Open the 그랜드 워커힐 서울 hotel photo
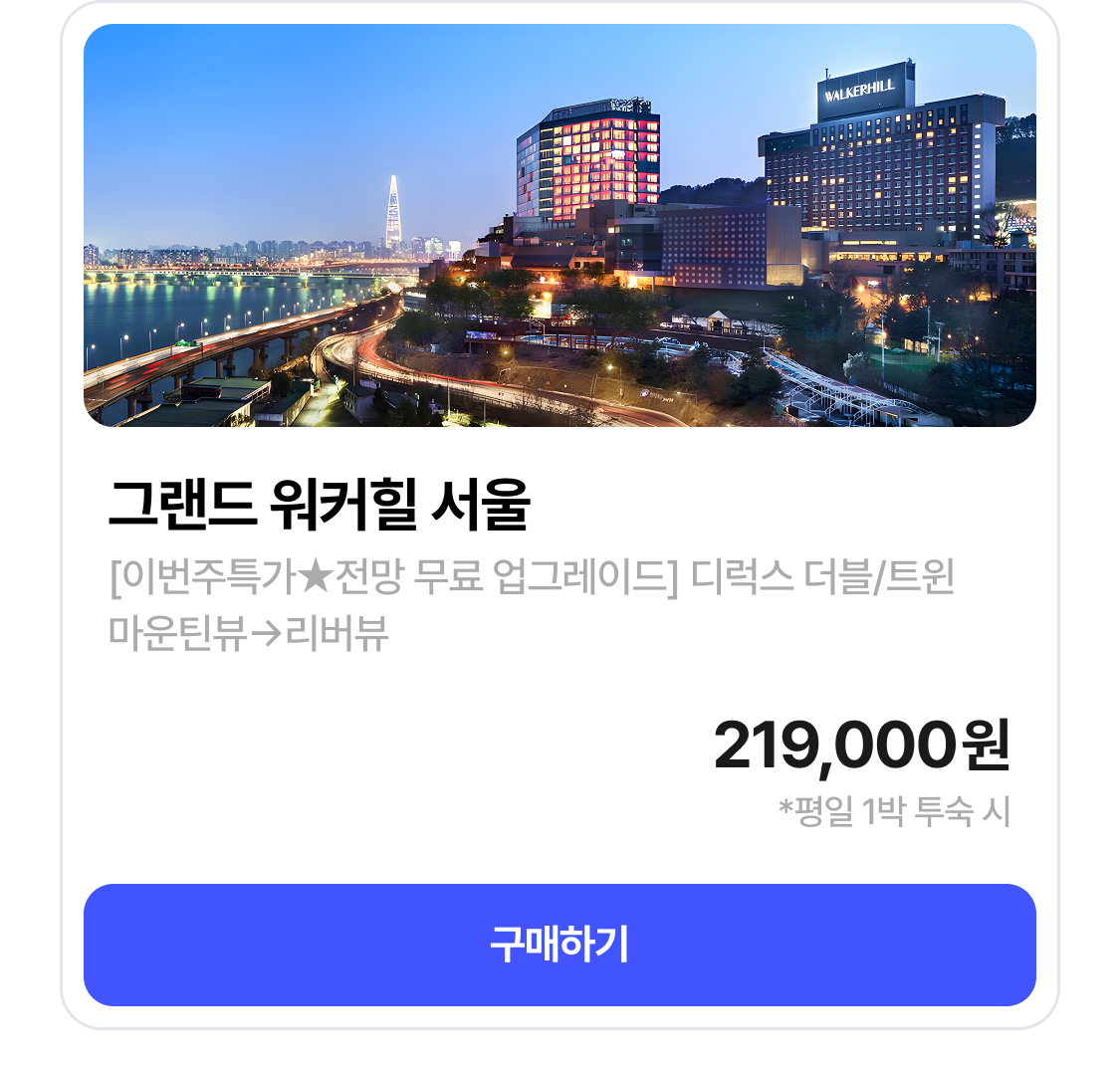This screenshot has height=1066, width=1120. coord(560,226)
